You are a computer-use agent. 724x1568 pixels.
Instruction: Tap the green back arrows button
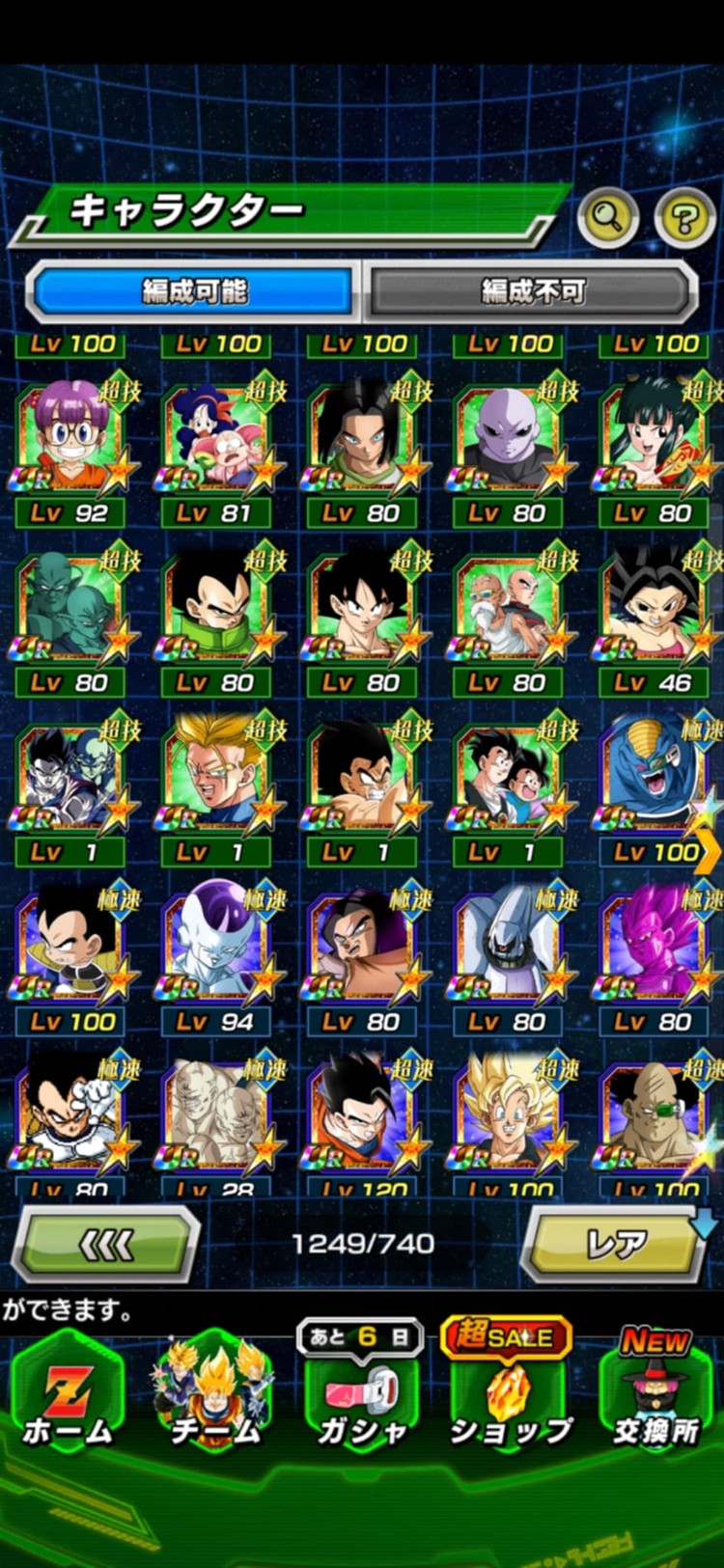(106, 1245)
